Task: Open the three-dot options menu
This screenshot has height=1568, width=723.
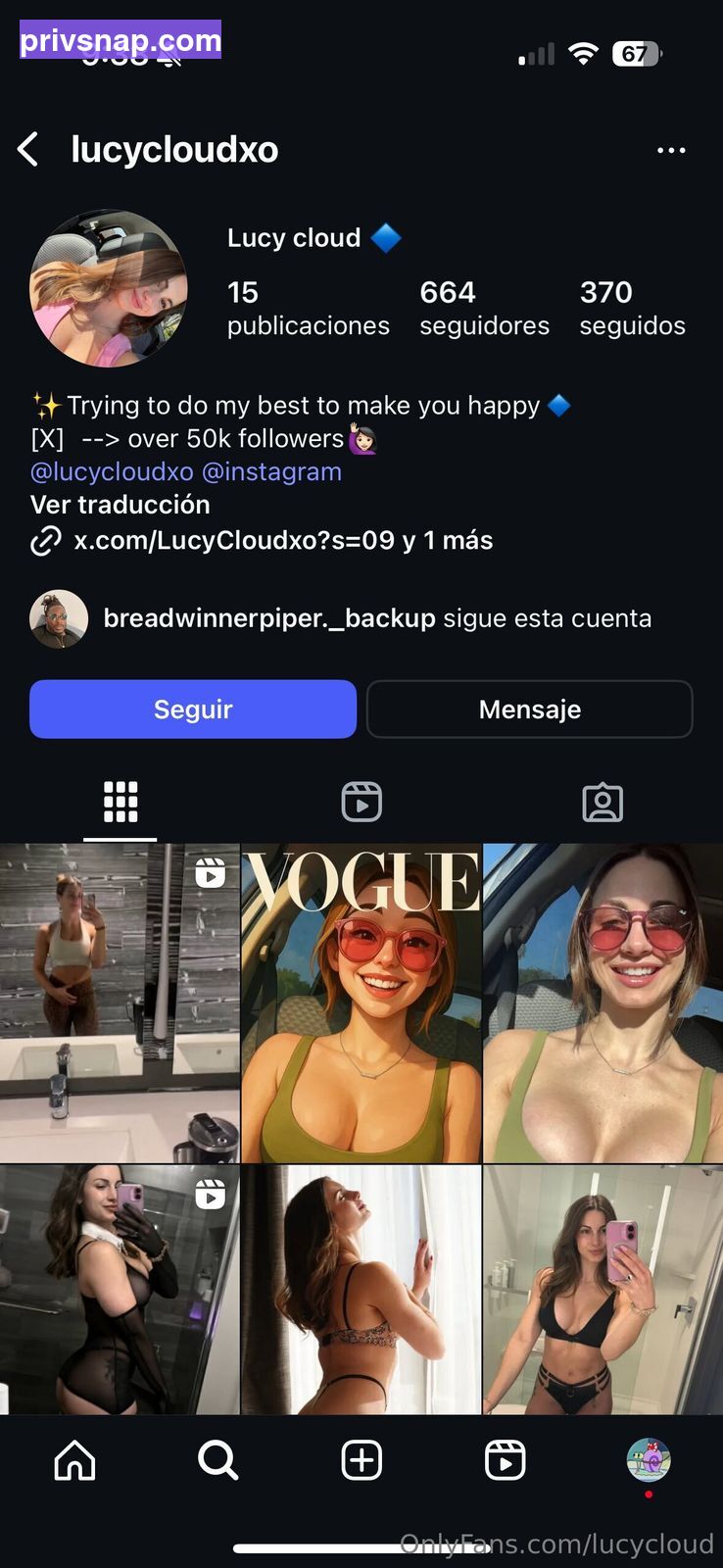Action: coord(671,150)
